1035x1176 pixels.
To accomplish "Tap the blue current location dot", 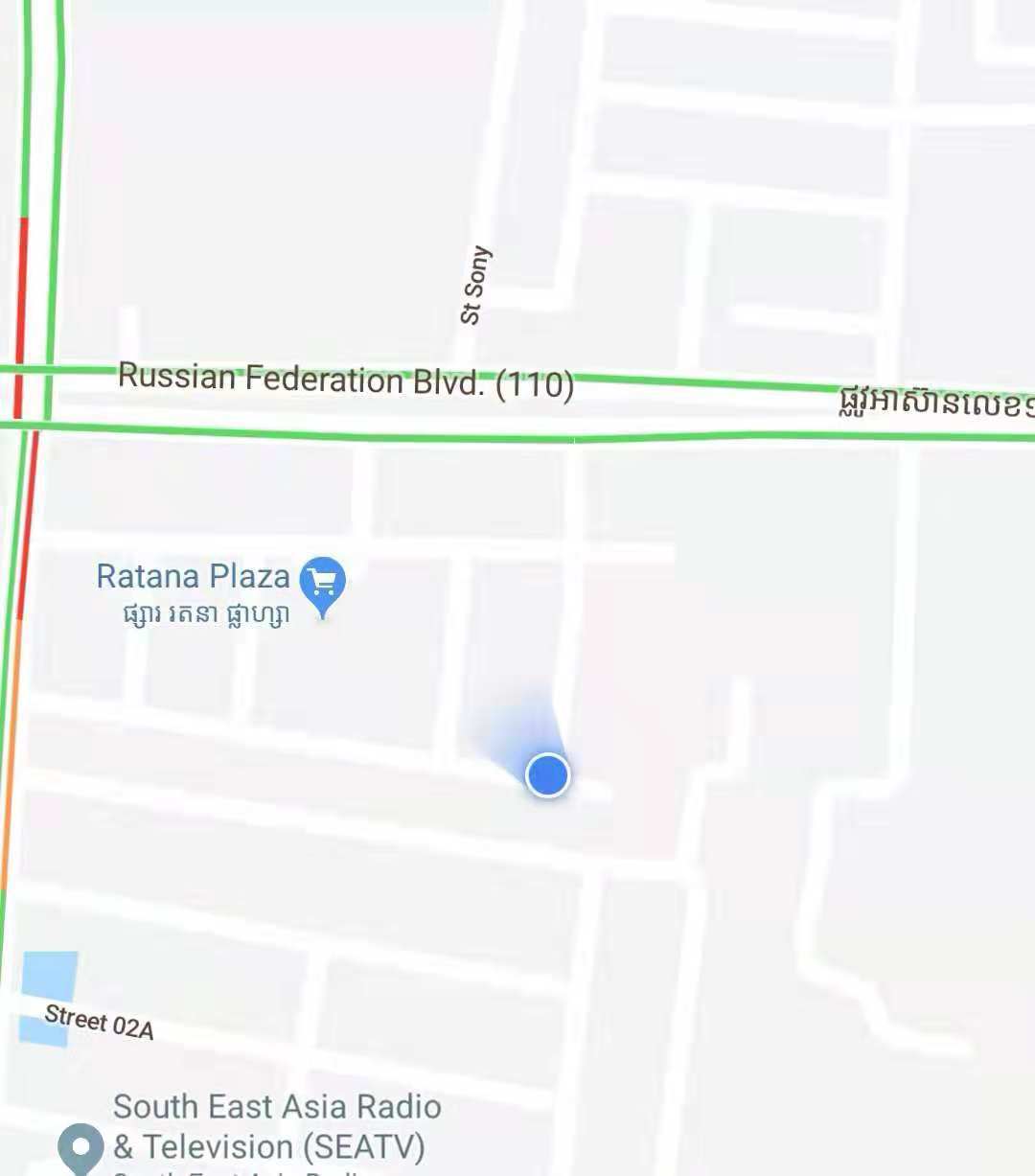I will 548,774.
